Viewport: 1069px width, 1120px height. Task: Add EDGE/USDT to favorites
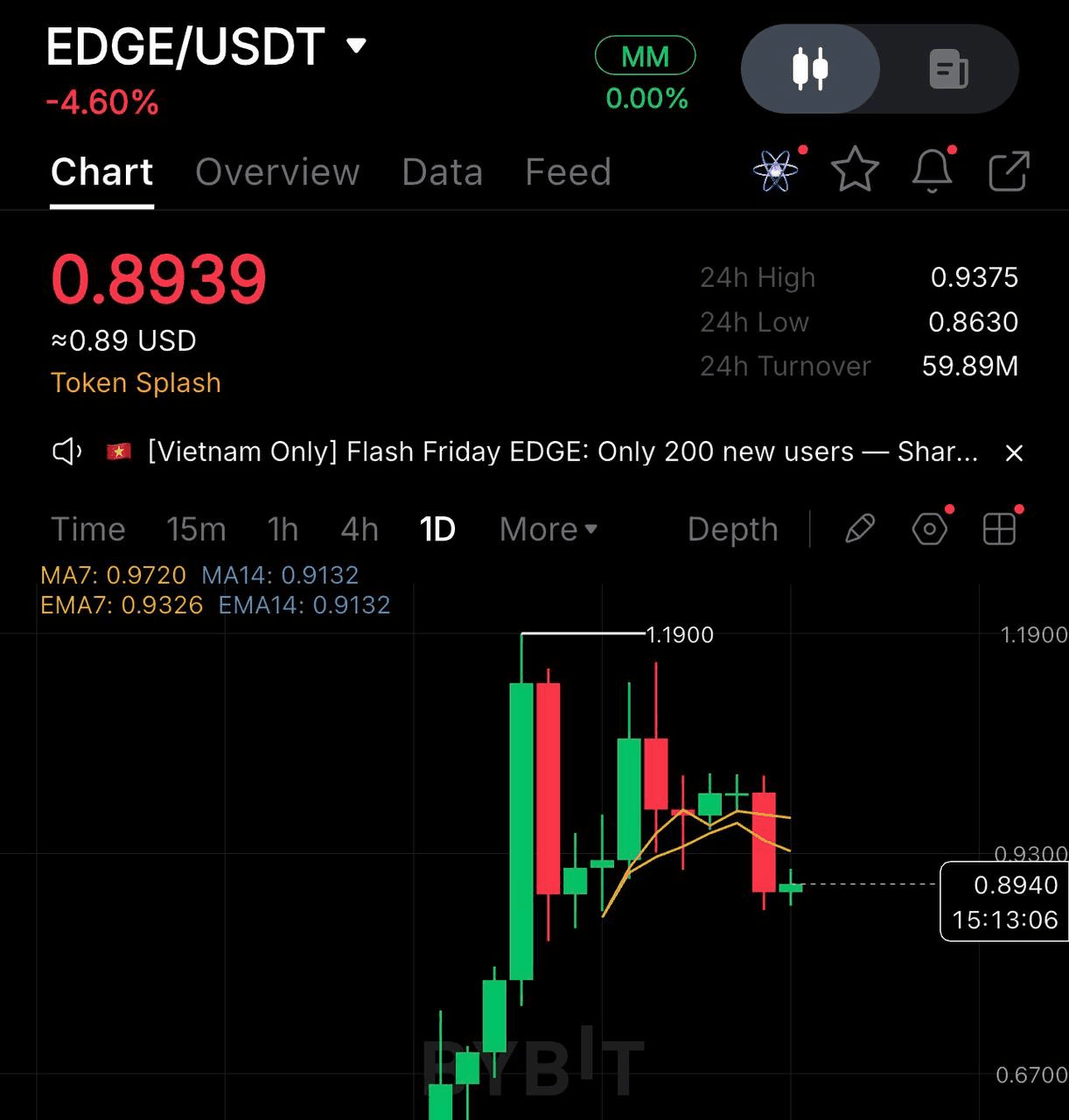coord(854,170)
